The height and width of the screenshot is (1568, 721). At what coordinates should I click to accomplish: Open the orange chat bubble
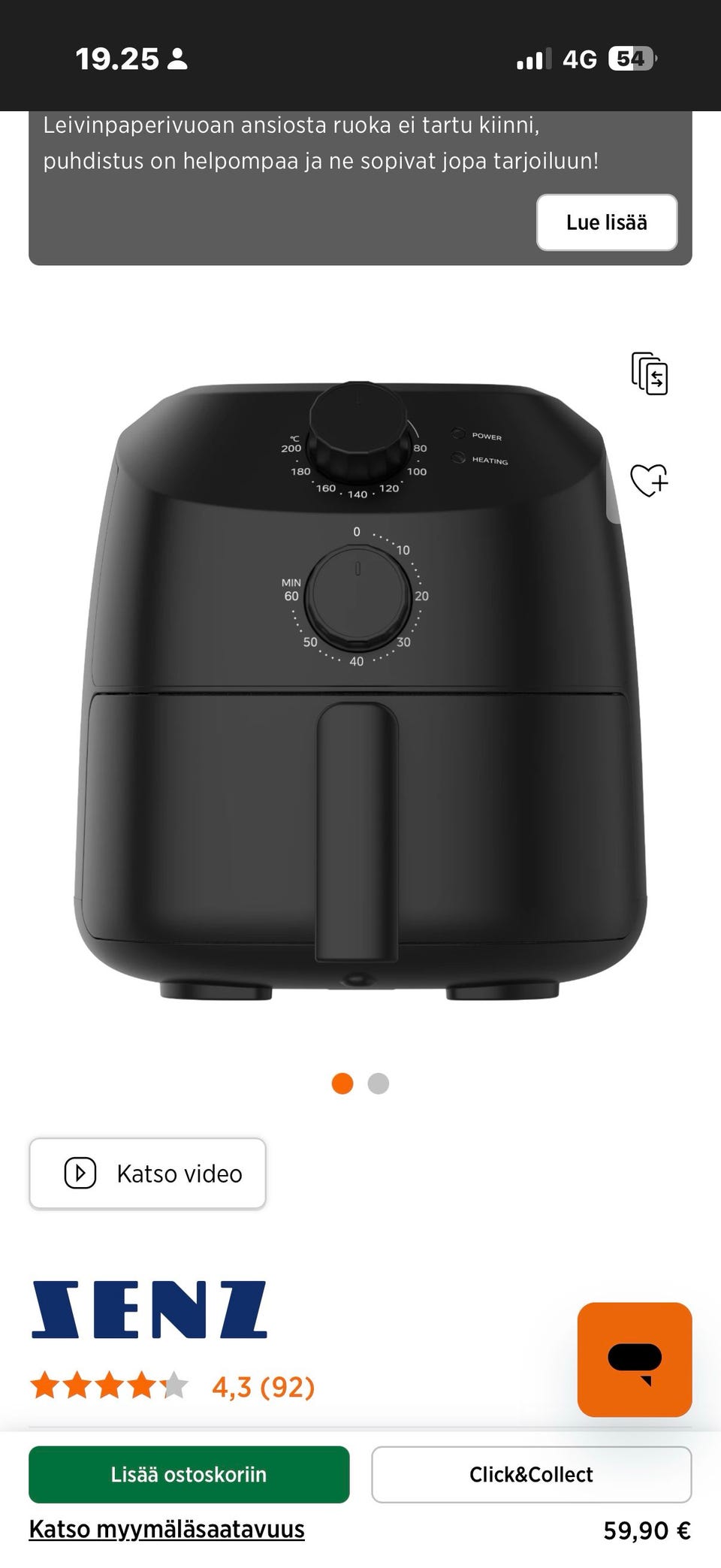[634, 1359]
